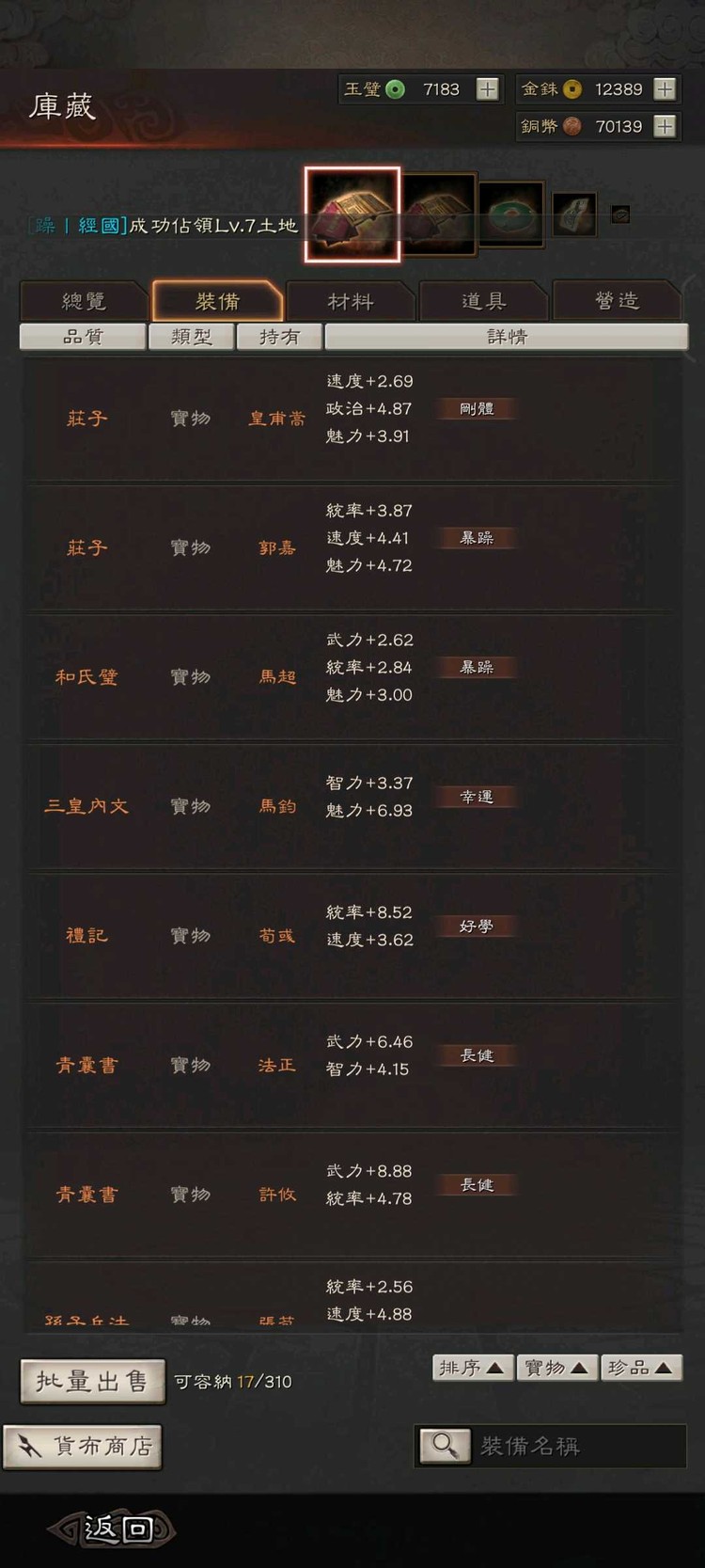Viewport: 705px width, 1568px height.
Task: Click the magnifying glass search icon
Action: point(444,1446)
